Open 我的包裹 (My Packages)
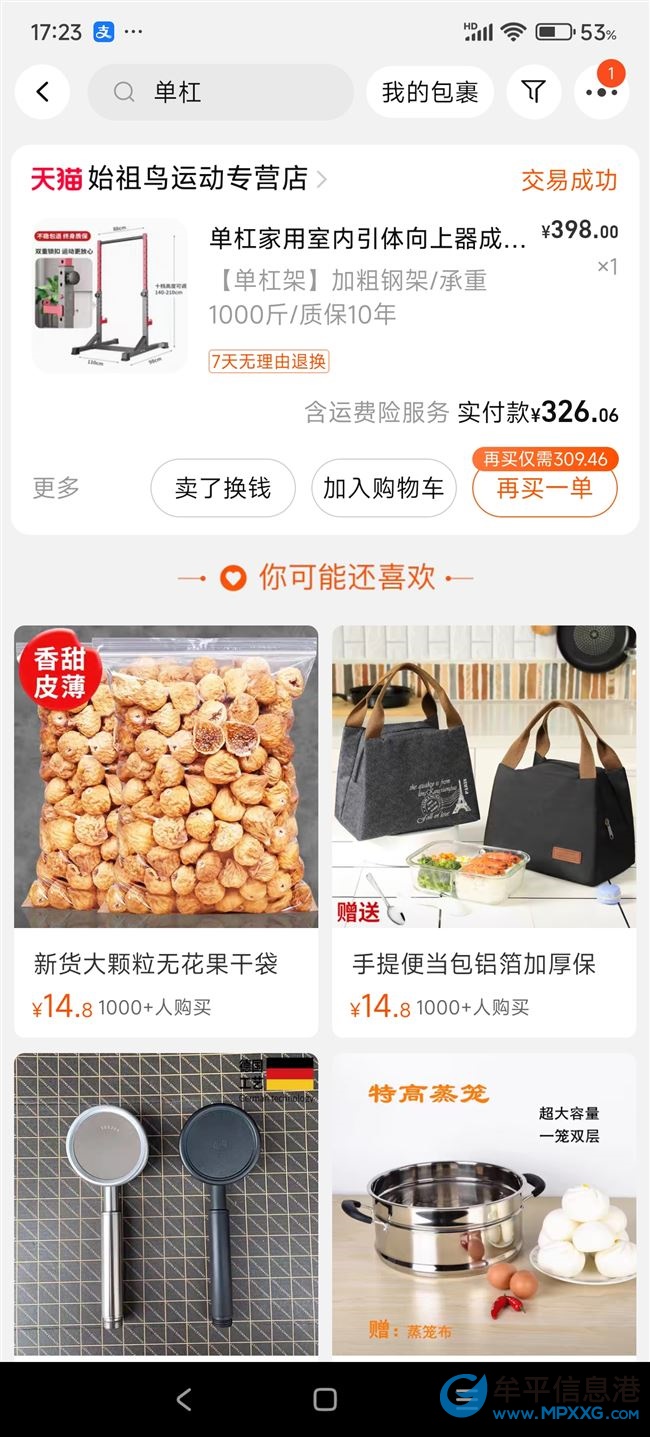Image resolution: width=650 pixels, height=1437 pixels. coord(429,93)
